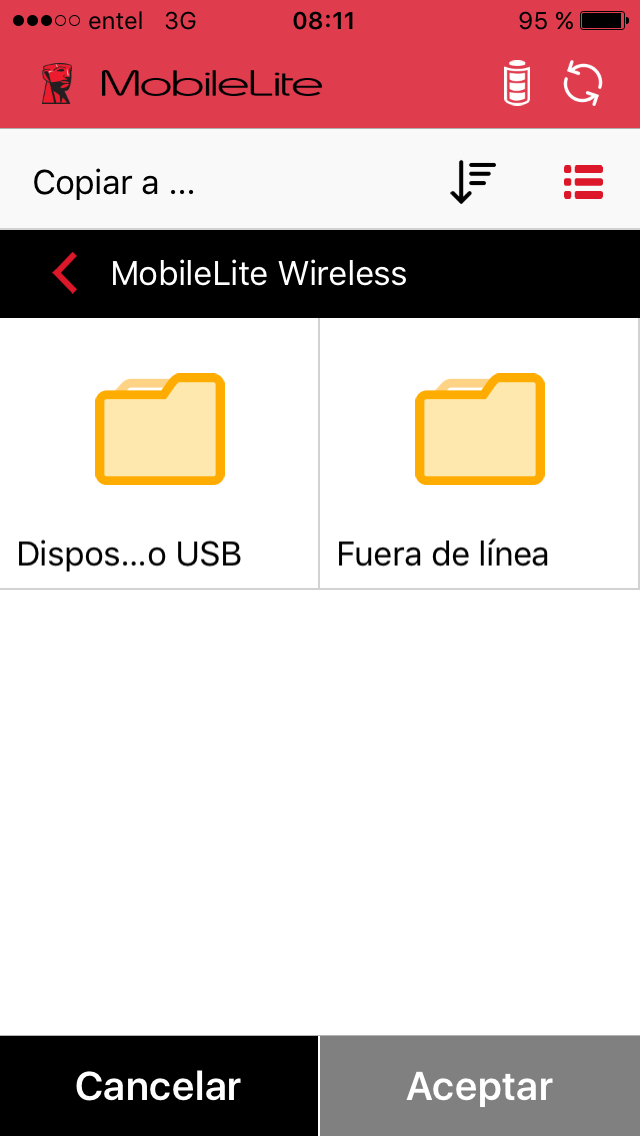Tap the refresh sync icon
The image size is (640, 1136).
(x=583, y=85)
